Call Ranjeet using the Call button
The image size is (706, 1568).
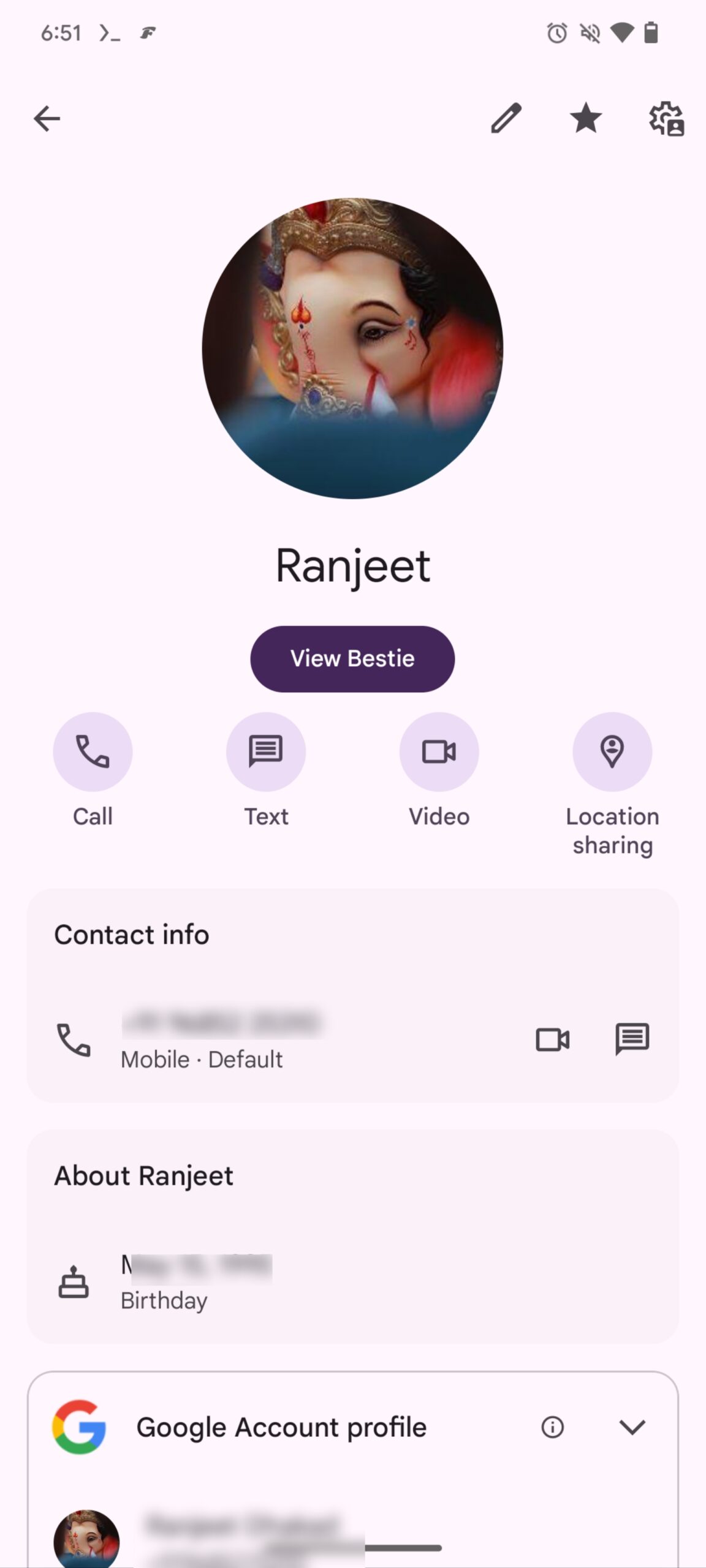[93, 752]
